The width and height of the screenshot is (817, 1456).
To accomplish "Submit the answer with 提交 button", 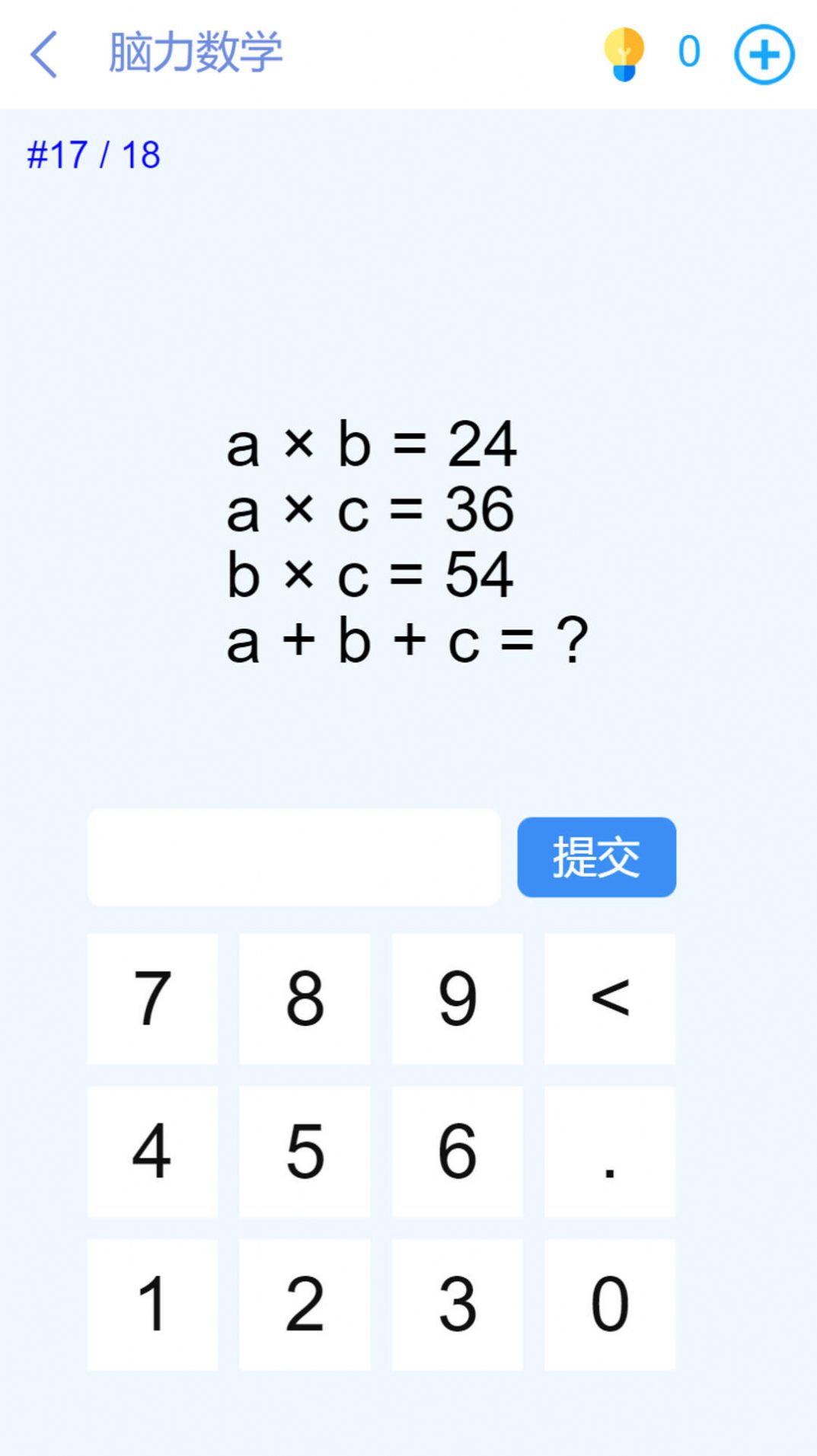I will click(596, 857).
